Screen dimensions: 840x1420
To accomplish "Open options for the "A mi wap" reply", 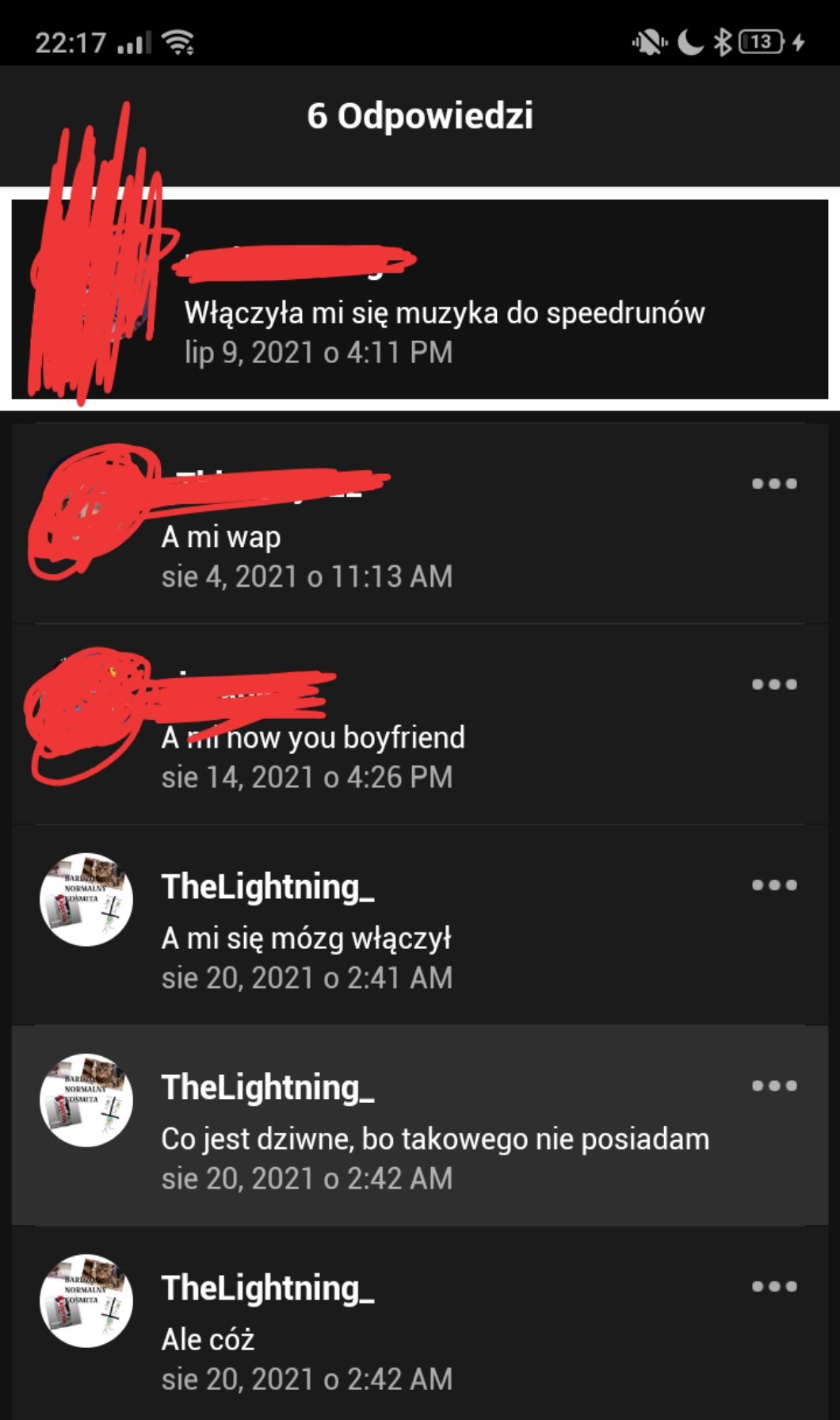I will point(774,484).
